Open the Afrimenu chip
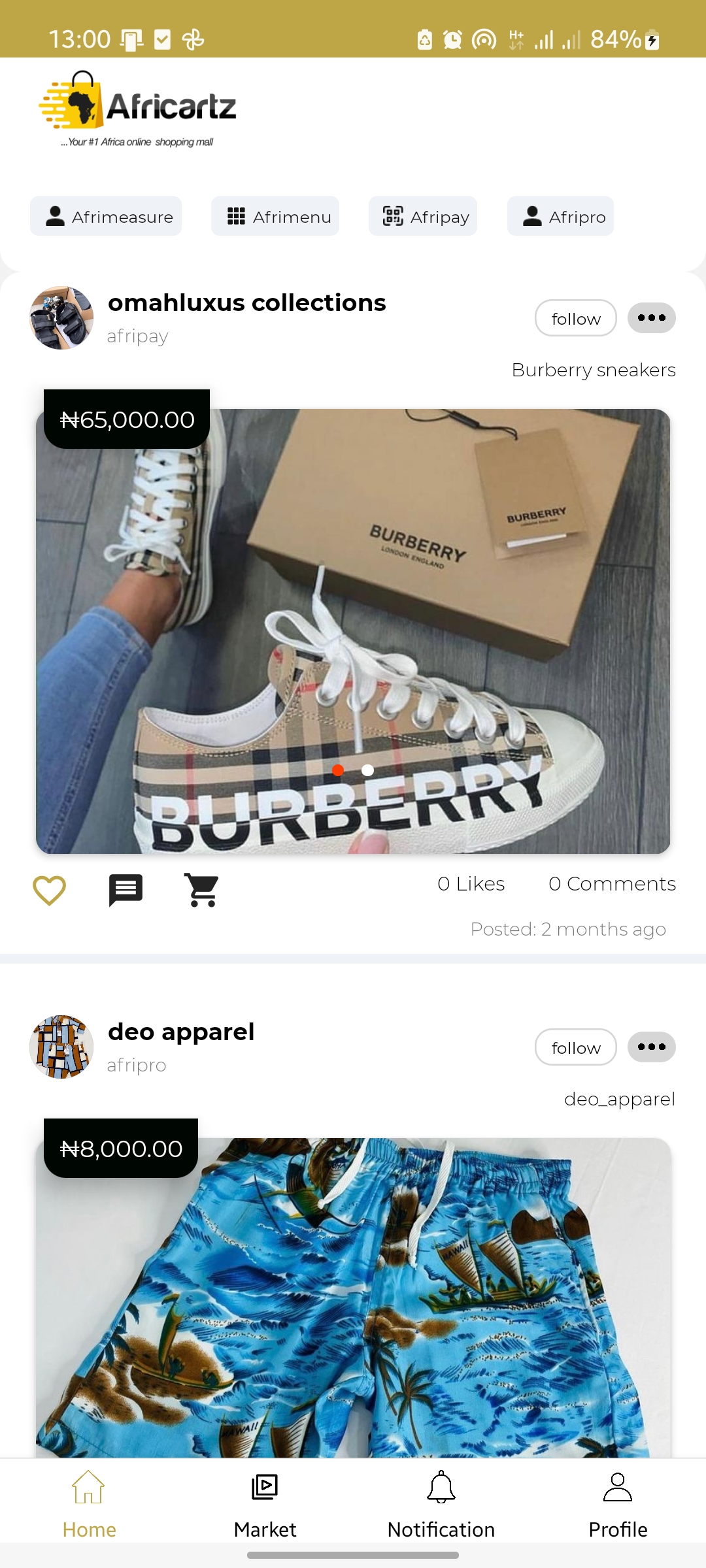 tap(275, 216)
